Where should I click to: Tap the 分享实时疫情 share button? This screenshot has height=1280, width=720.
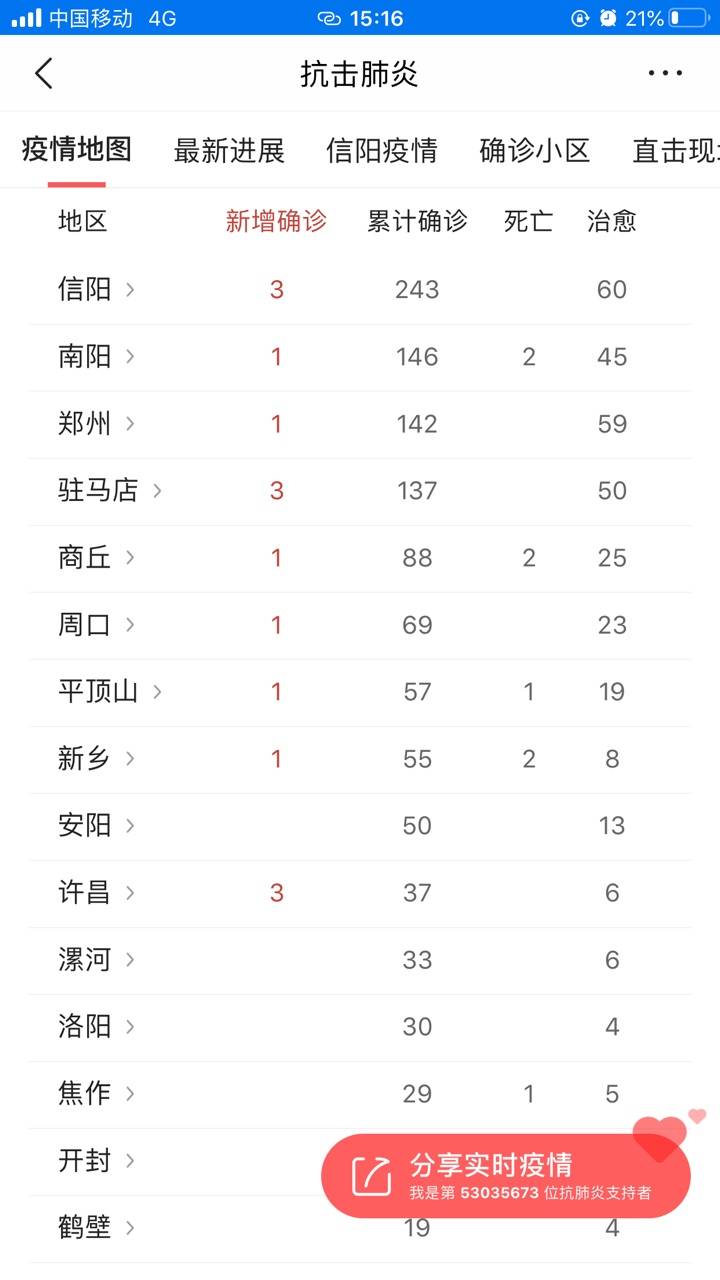(505, 1176)
